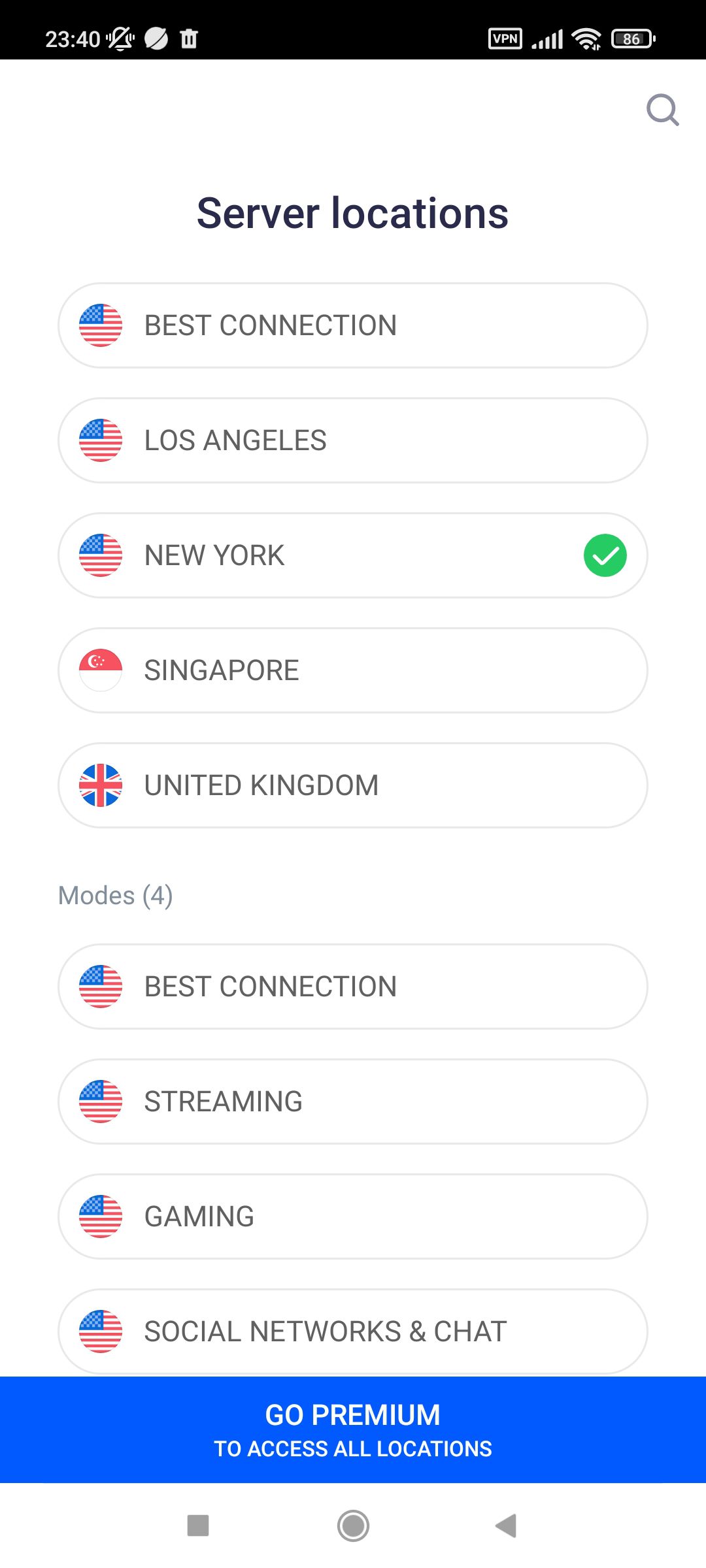Select Social Networks & Chat mode
Image resolution: width=706 pixels, height=1568 pixels.
(353, 1331)
